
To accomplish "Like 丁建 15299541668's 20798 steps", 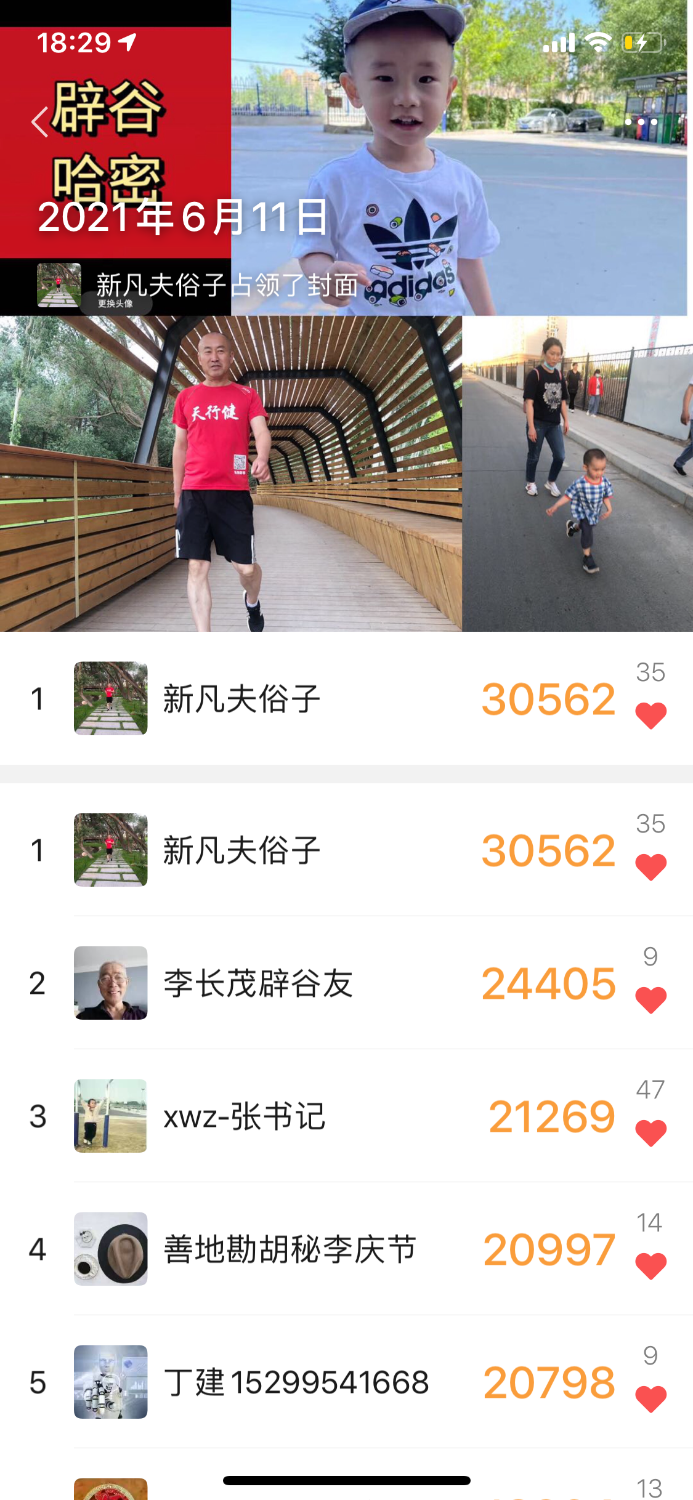I will click(x=651, y=1399).
